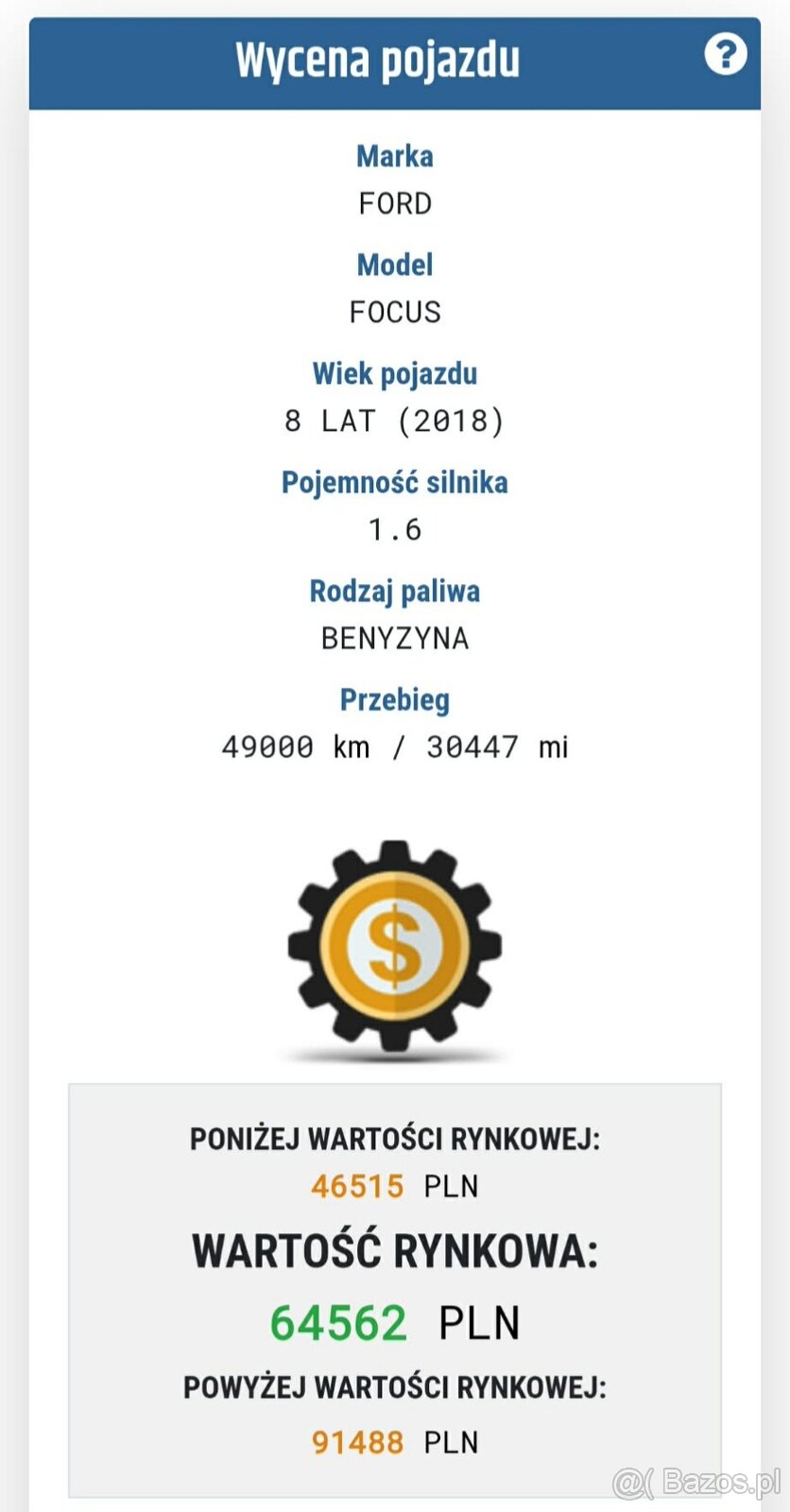Open the help question mark icon
Viewport: 790px width, 1512px height.
[x=725, y=55]
